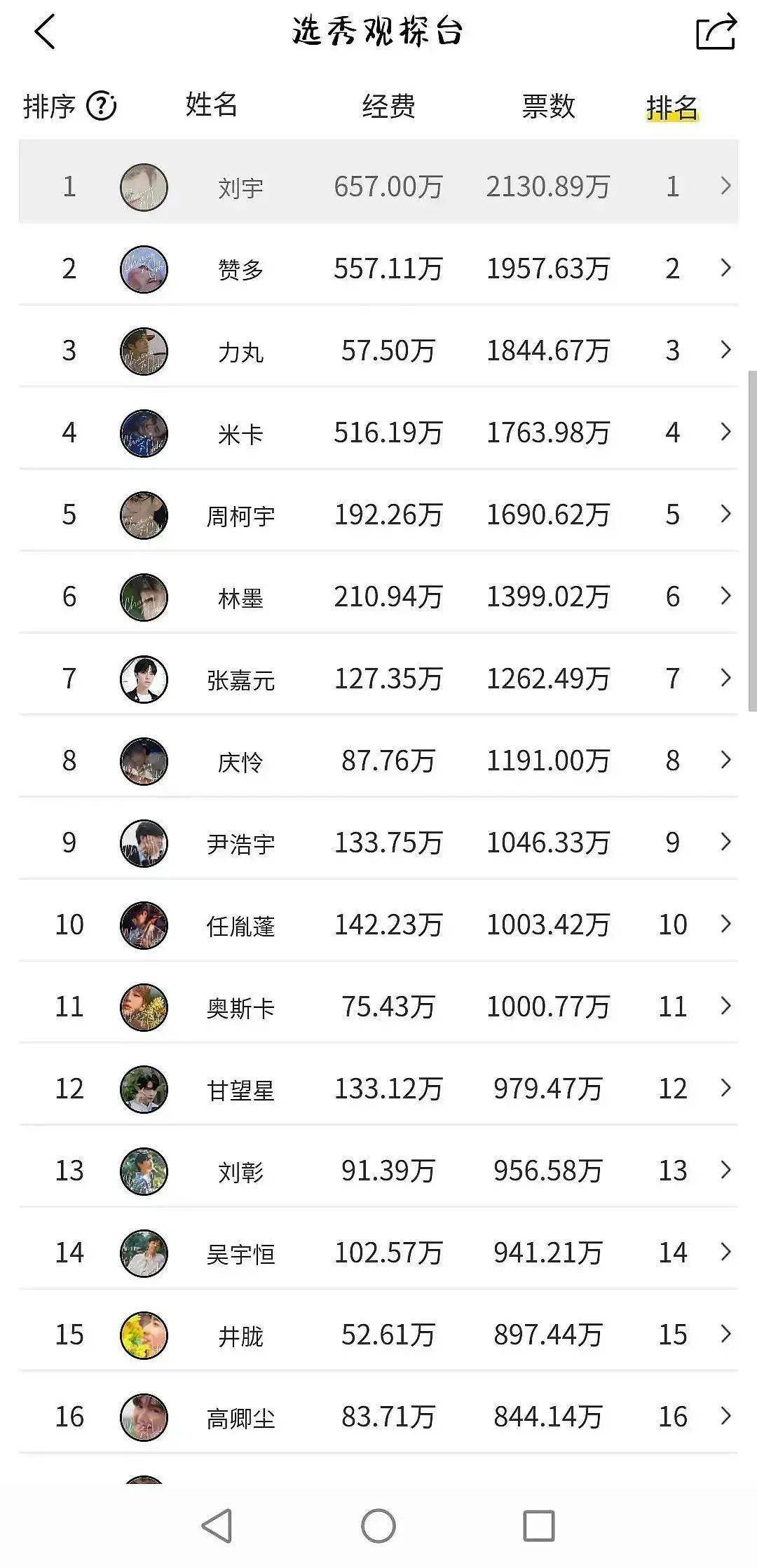Tap the system home button
This screenshot has height=1568, width=757.
(x=378, y=1525)
